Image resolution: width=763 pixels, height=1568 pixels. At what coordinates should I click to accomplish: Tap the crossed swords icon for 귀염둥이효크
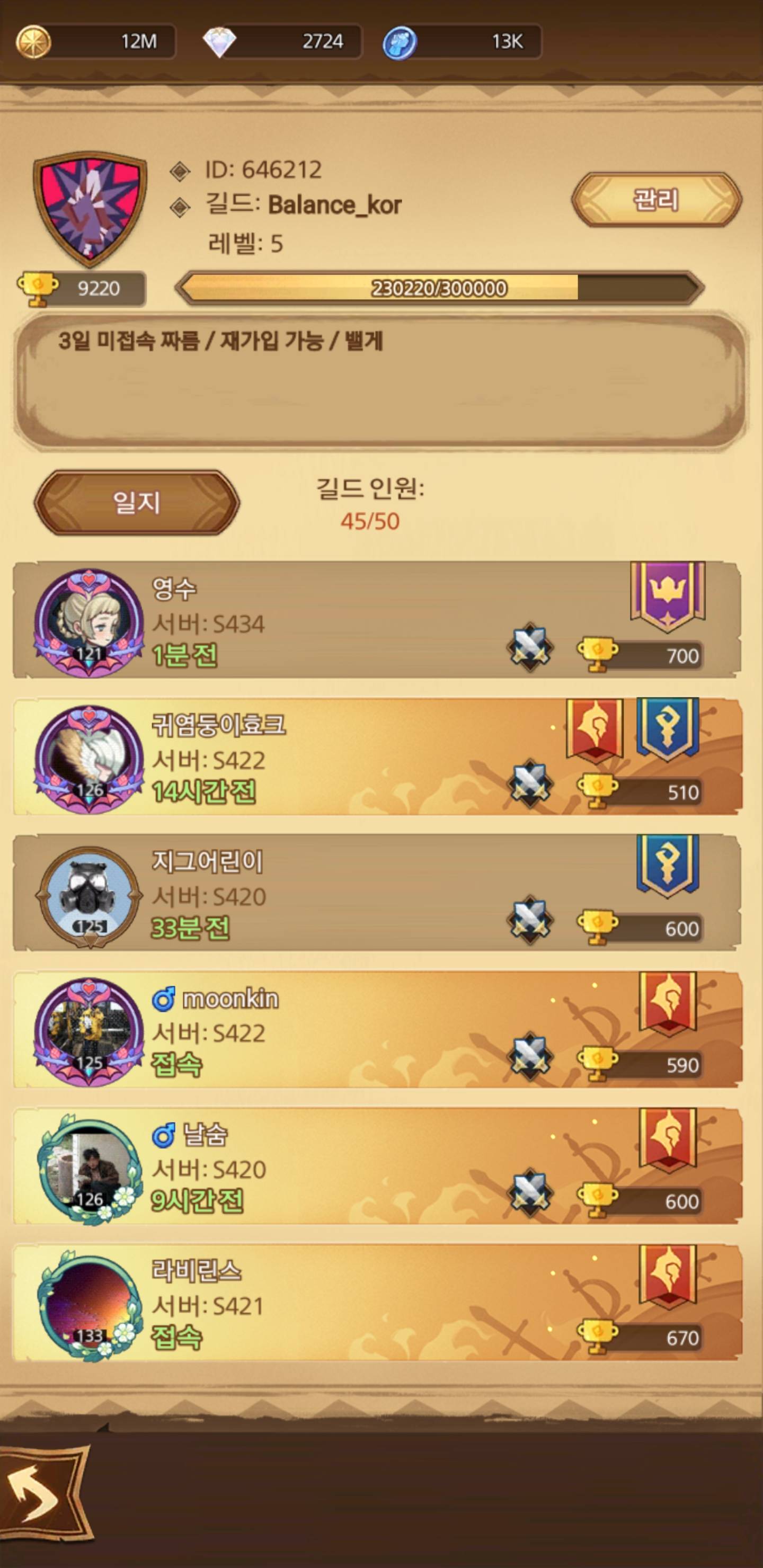point(530,784)
